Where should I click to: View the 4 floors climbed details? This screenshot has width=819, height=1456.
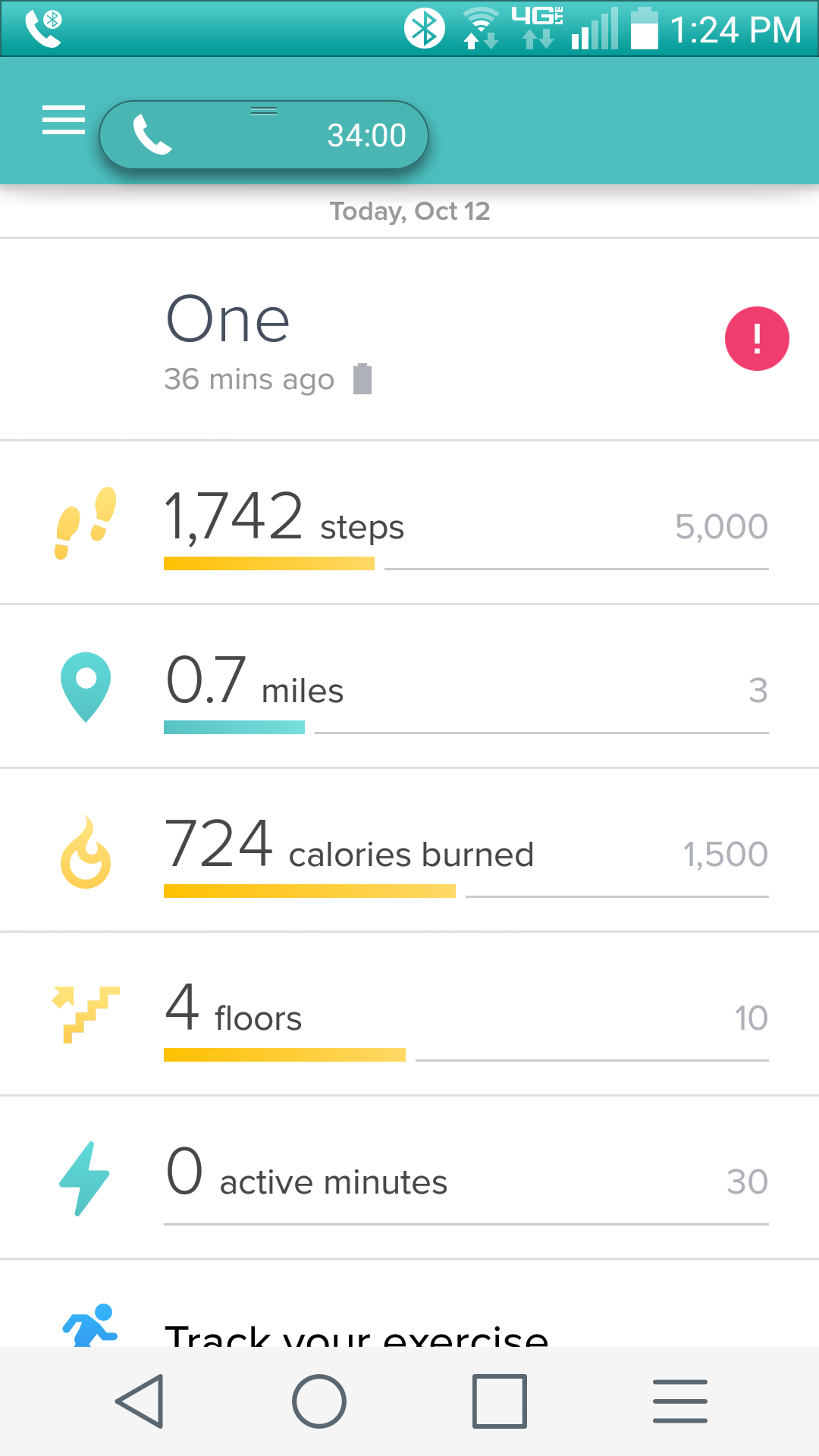[x=409, y=1015]
